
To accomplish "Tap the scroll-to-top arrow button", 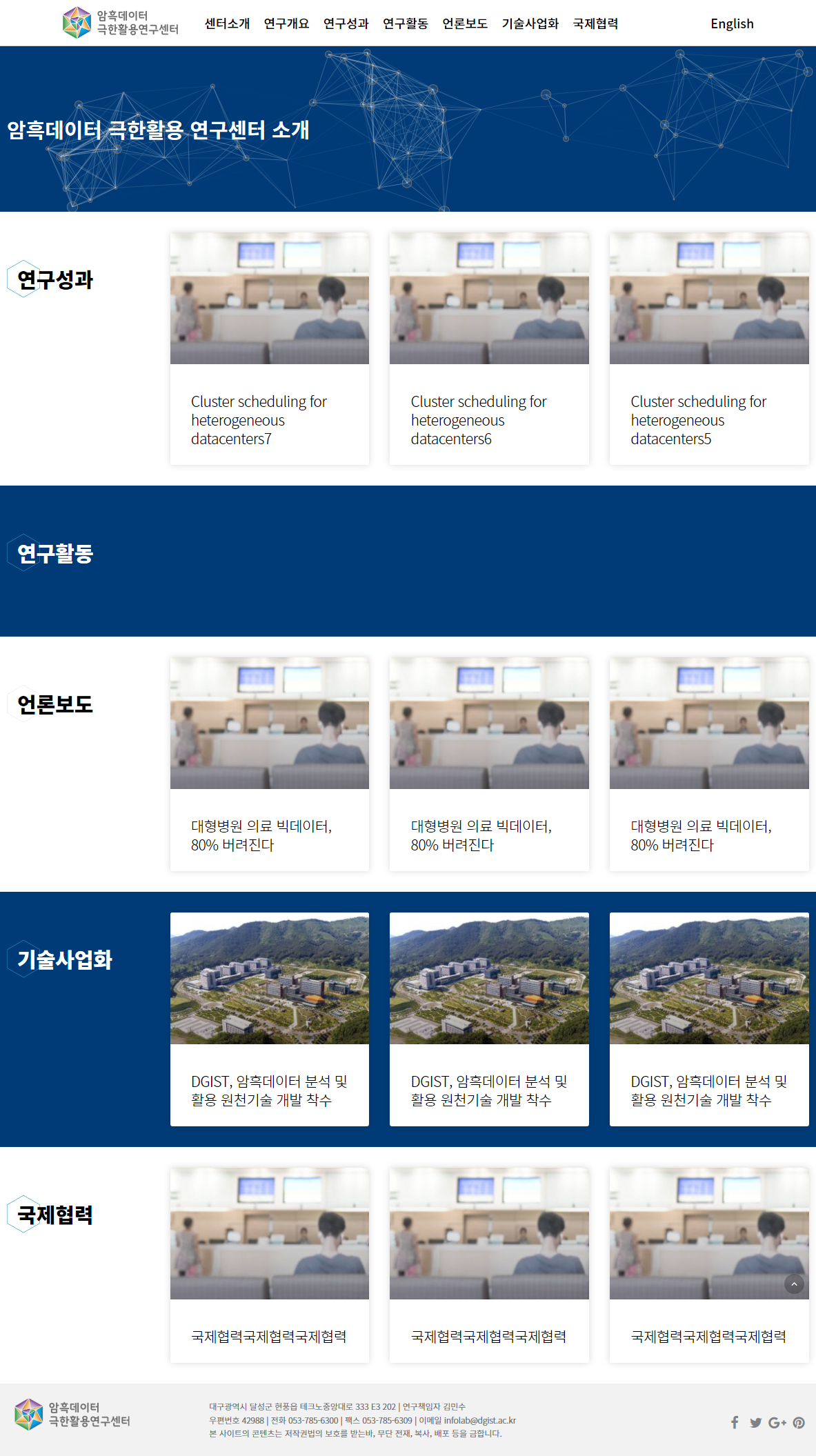I will tap(794, 1284).
